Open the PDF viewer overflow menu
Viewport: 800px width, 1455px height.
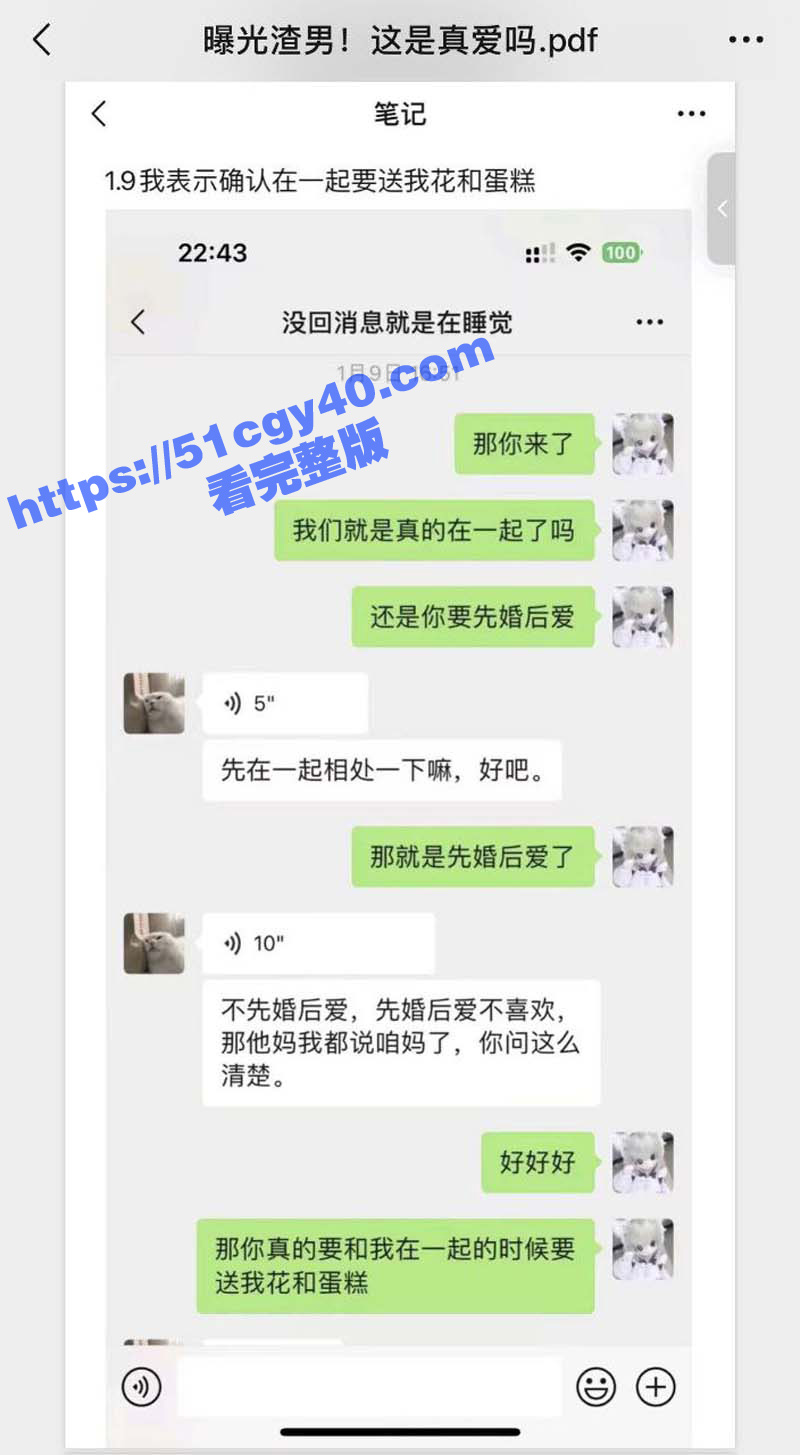tap(746, 40)
